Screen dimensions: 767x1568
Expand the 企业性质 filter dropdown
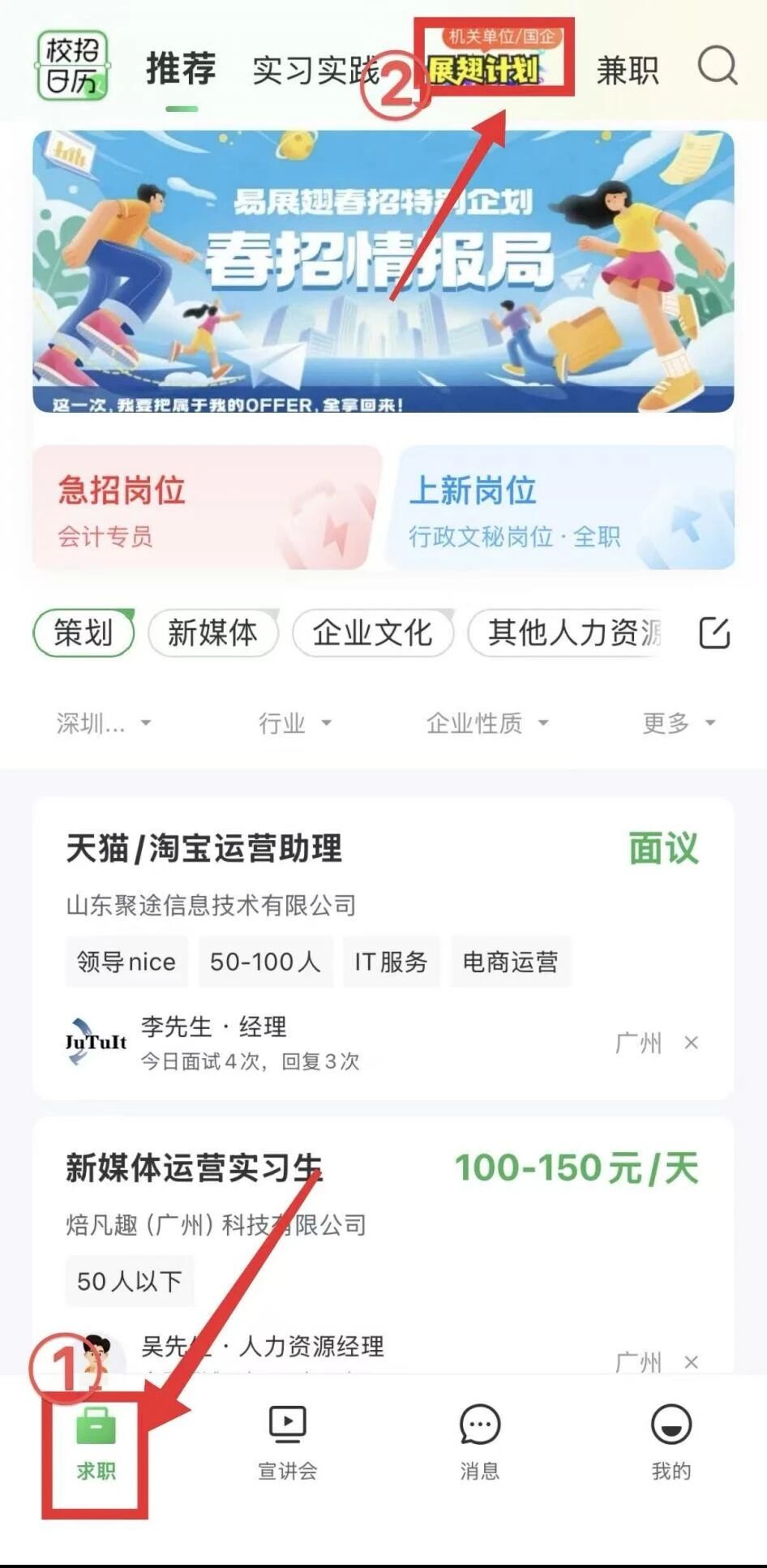pos(487,722)
